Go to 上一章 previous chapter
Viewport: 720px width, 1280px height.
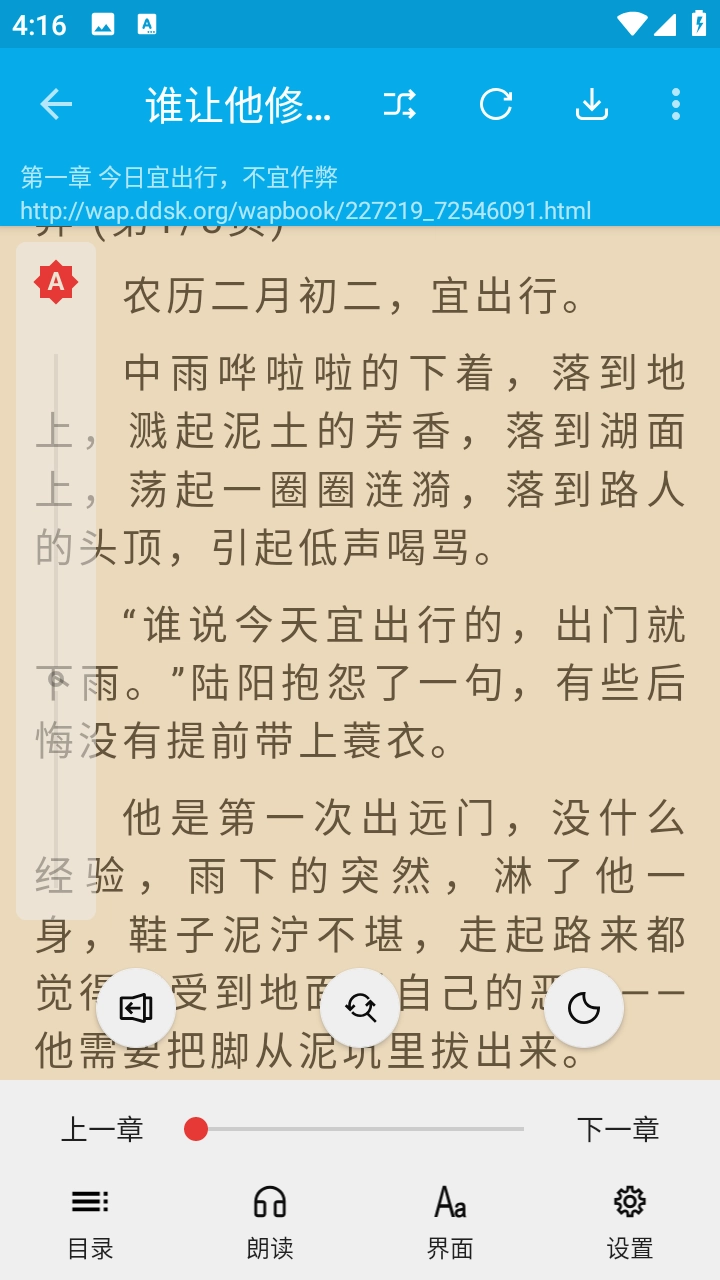tap(105, 1128)
